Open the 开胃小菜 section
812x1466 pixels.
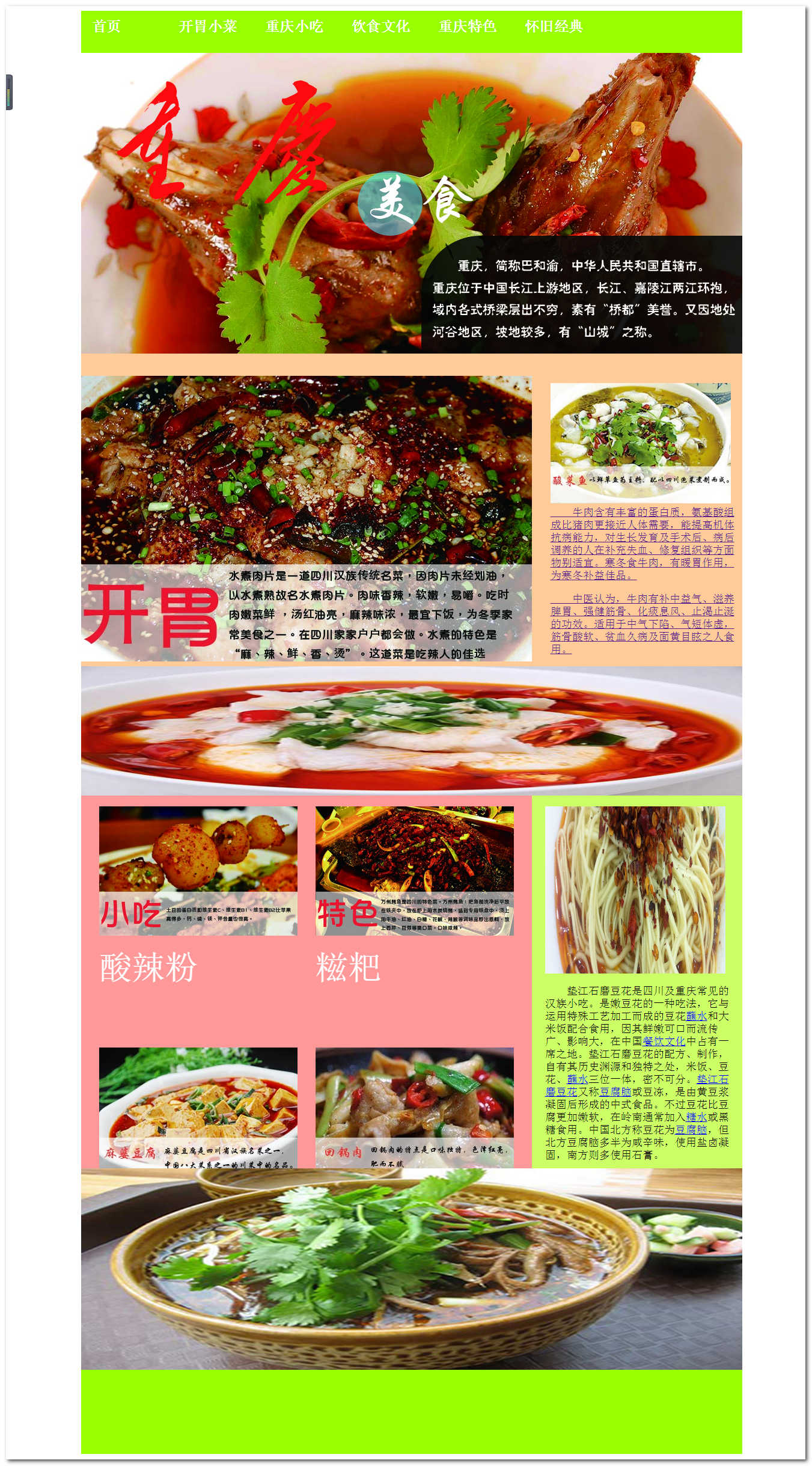[x=208, y=26]
